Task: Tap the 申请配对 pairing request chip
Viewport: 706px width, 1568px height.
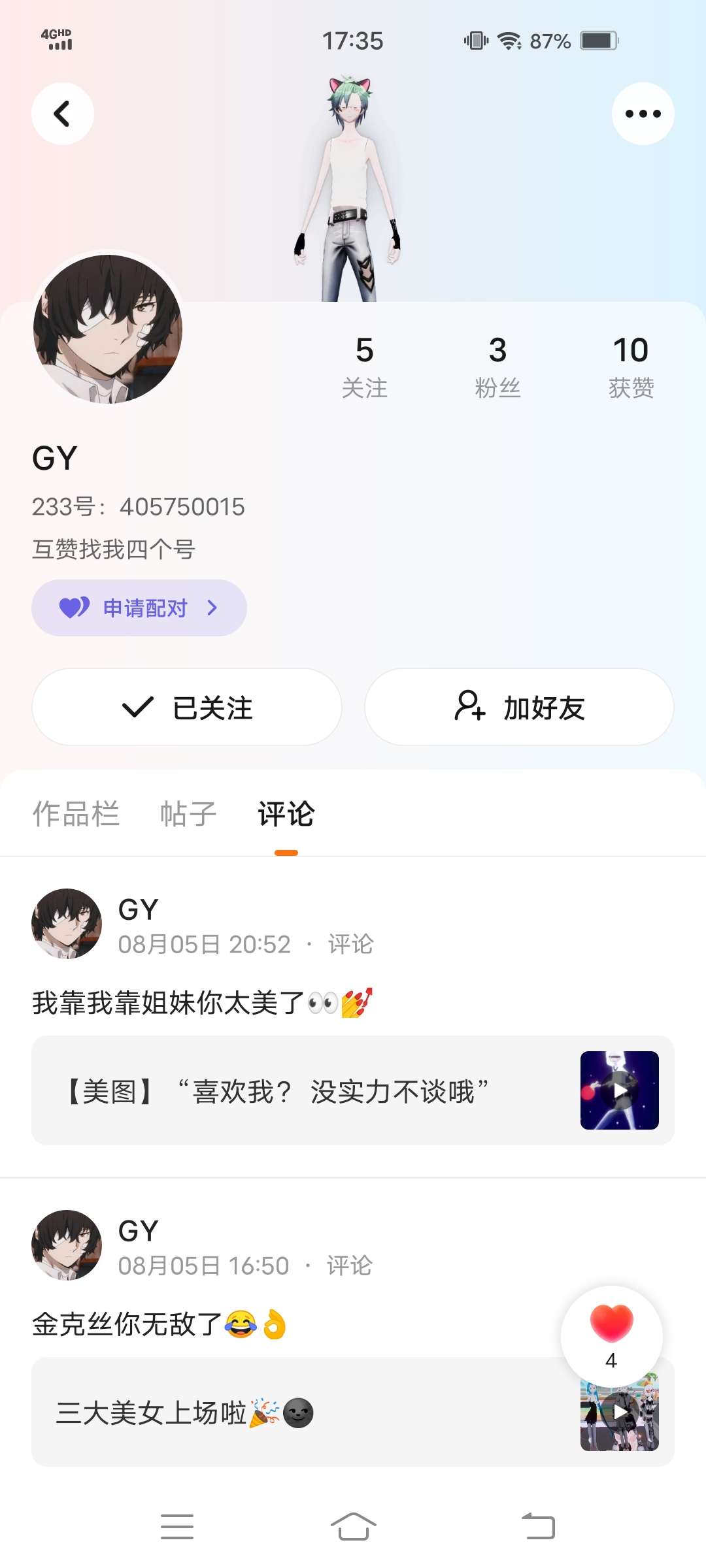Action: pyautogui.click(x=139, y=608)
